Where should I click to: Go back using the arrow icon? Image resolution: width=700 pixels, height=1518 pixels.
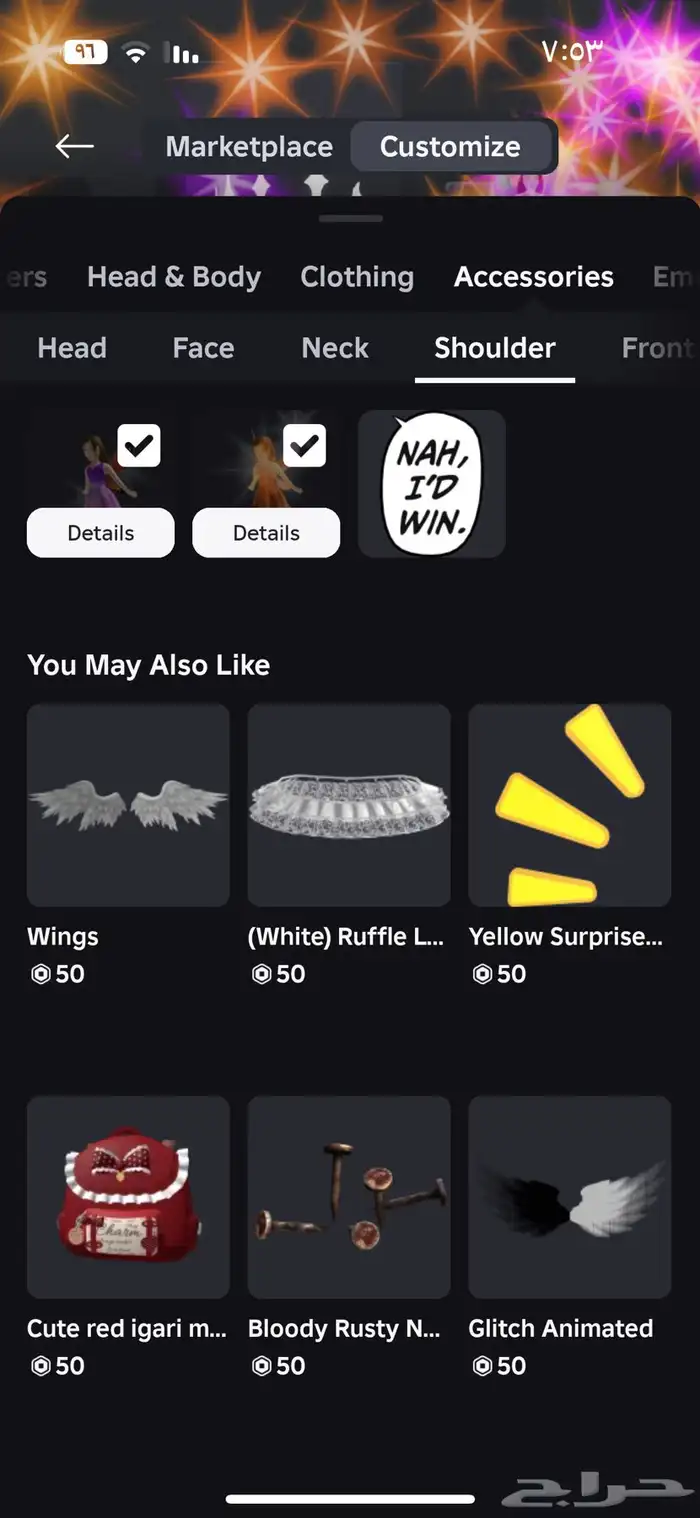coord(74,146)
